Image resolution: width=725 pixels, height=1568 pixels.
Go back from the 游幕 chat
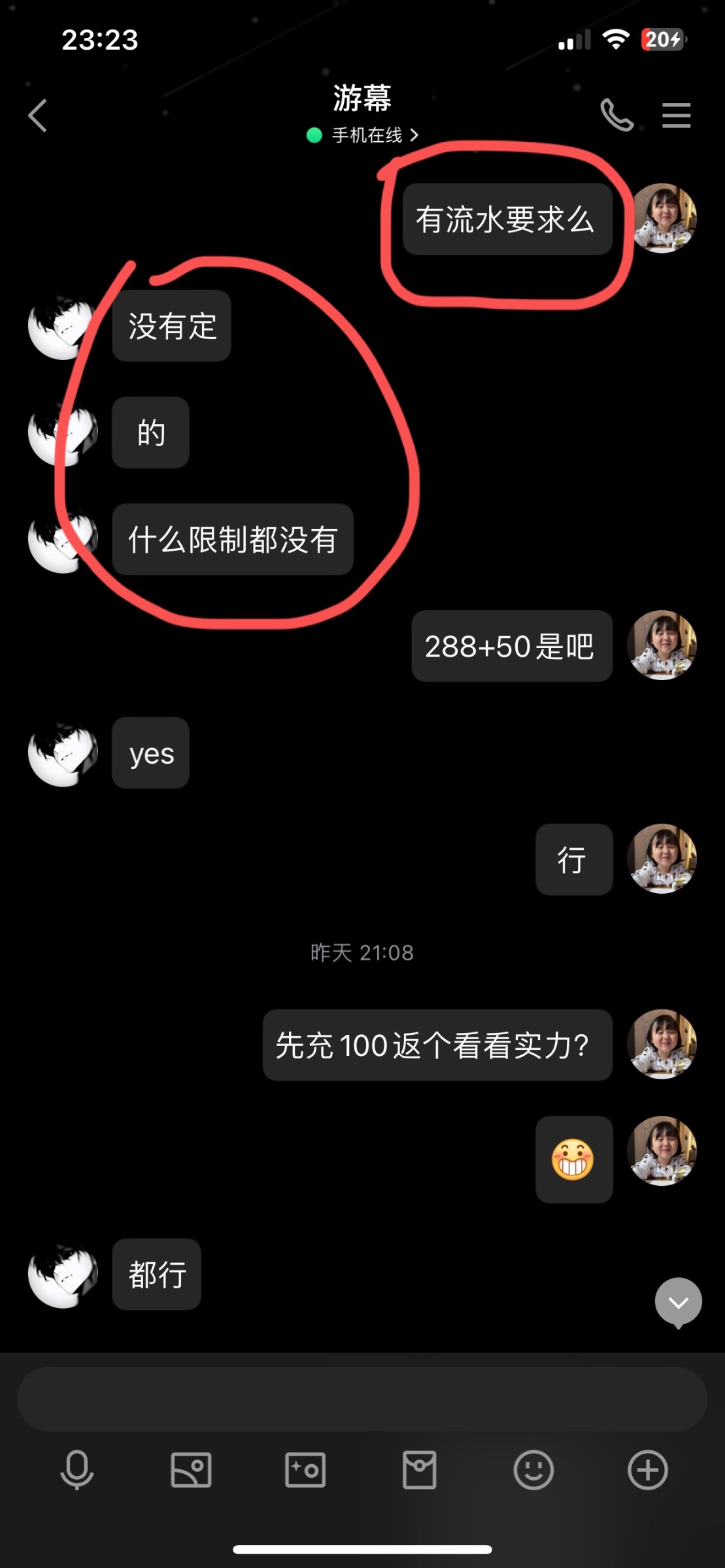coord(38,116)
